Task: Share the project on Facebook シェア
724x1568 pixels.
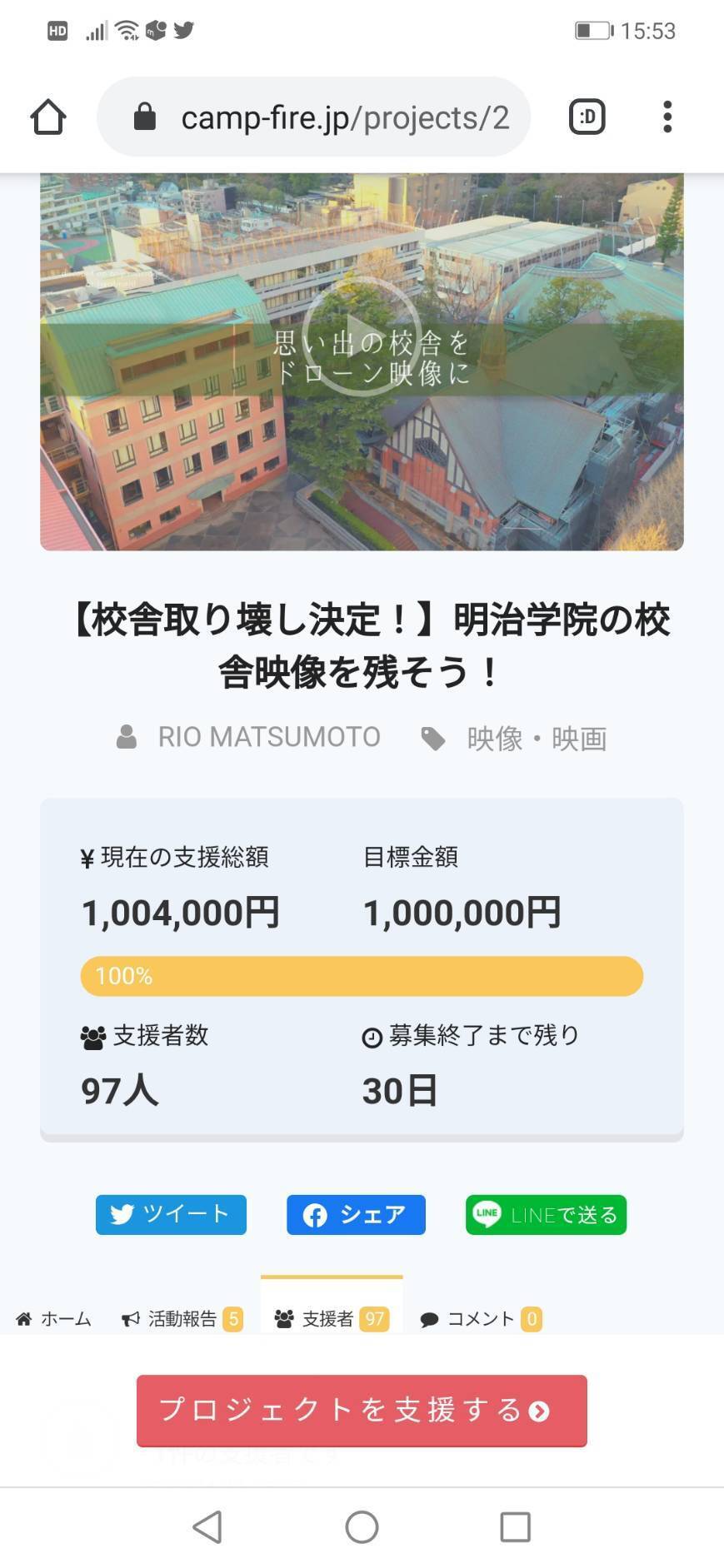Action: [356, 1215]
